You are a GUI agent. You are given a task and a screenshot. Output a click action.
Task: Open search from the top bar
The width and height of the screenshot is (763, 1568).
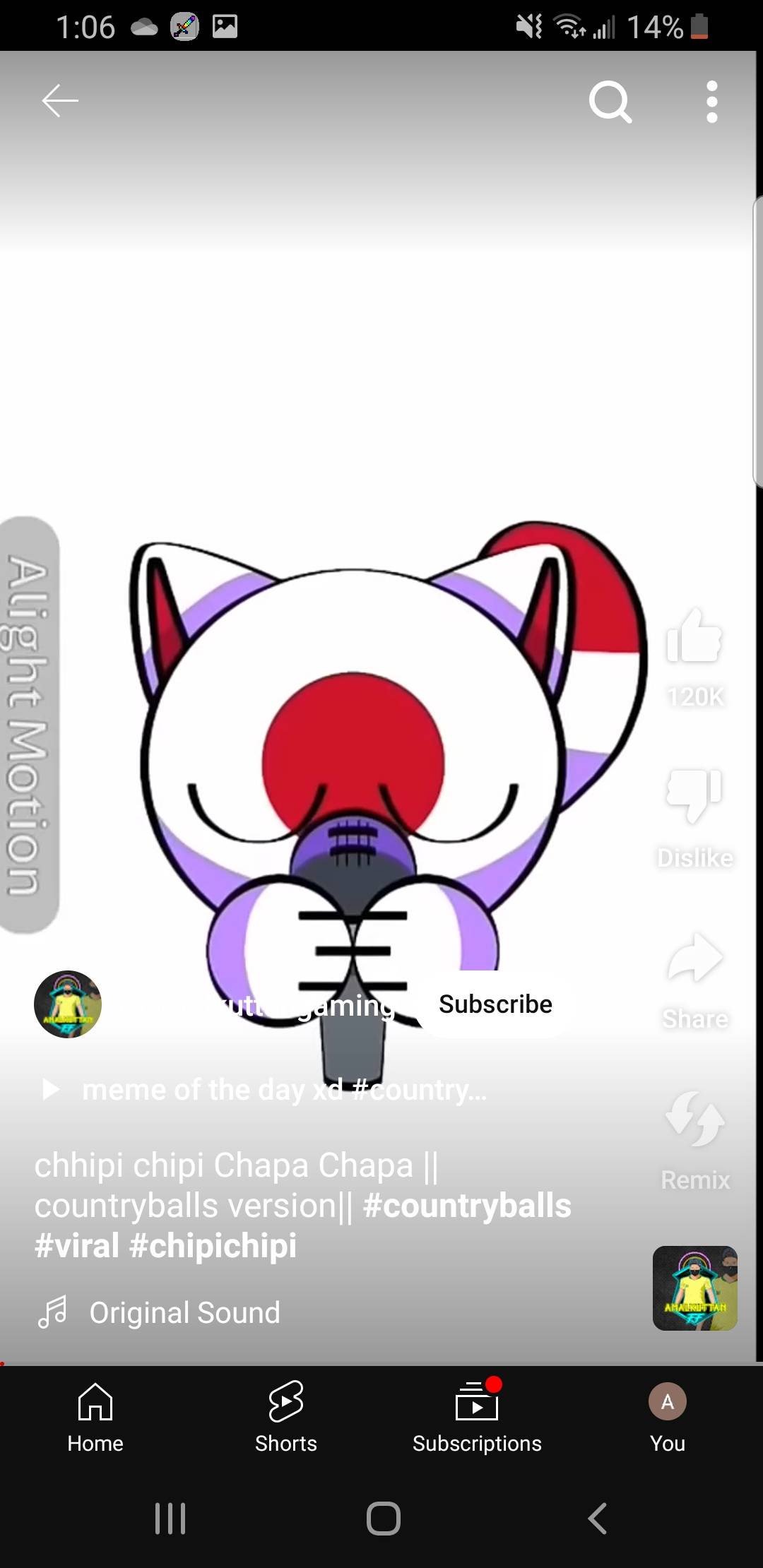click(x=610, y=102)
